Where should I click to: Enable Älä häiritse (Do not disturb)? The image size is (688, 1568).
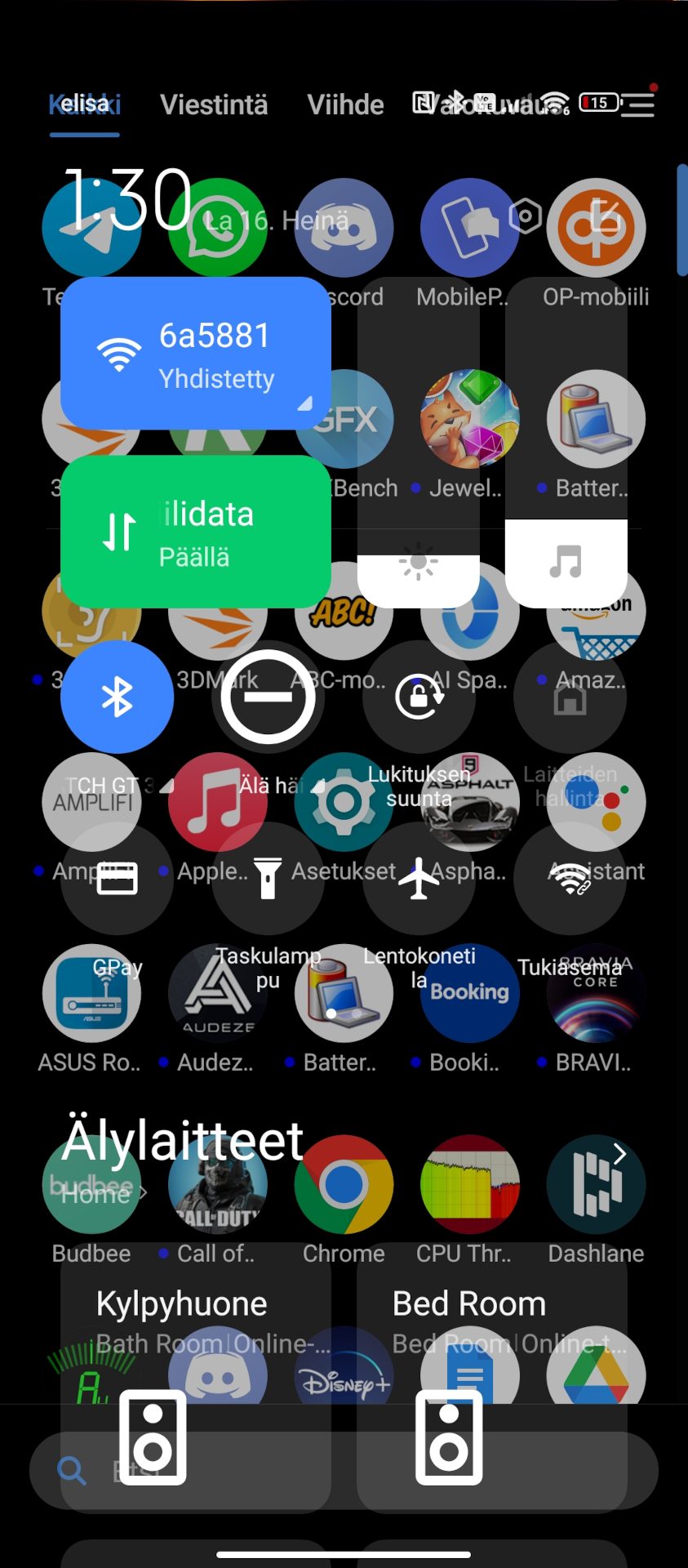(268, 697)
